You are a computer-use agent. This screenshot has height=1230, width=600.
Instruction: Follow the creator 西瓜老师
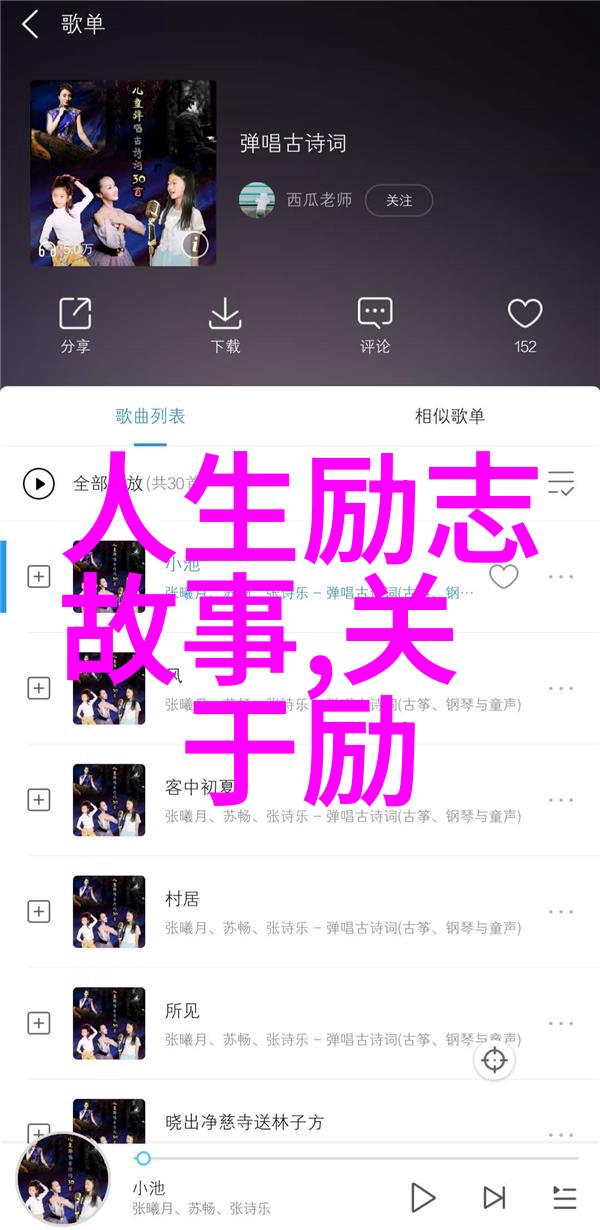click(x=398, y=200)
